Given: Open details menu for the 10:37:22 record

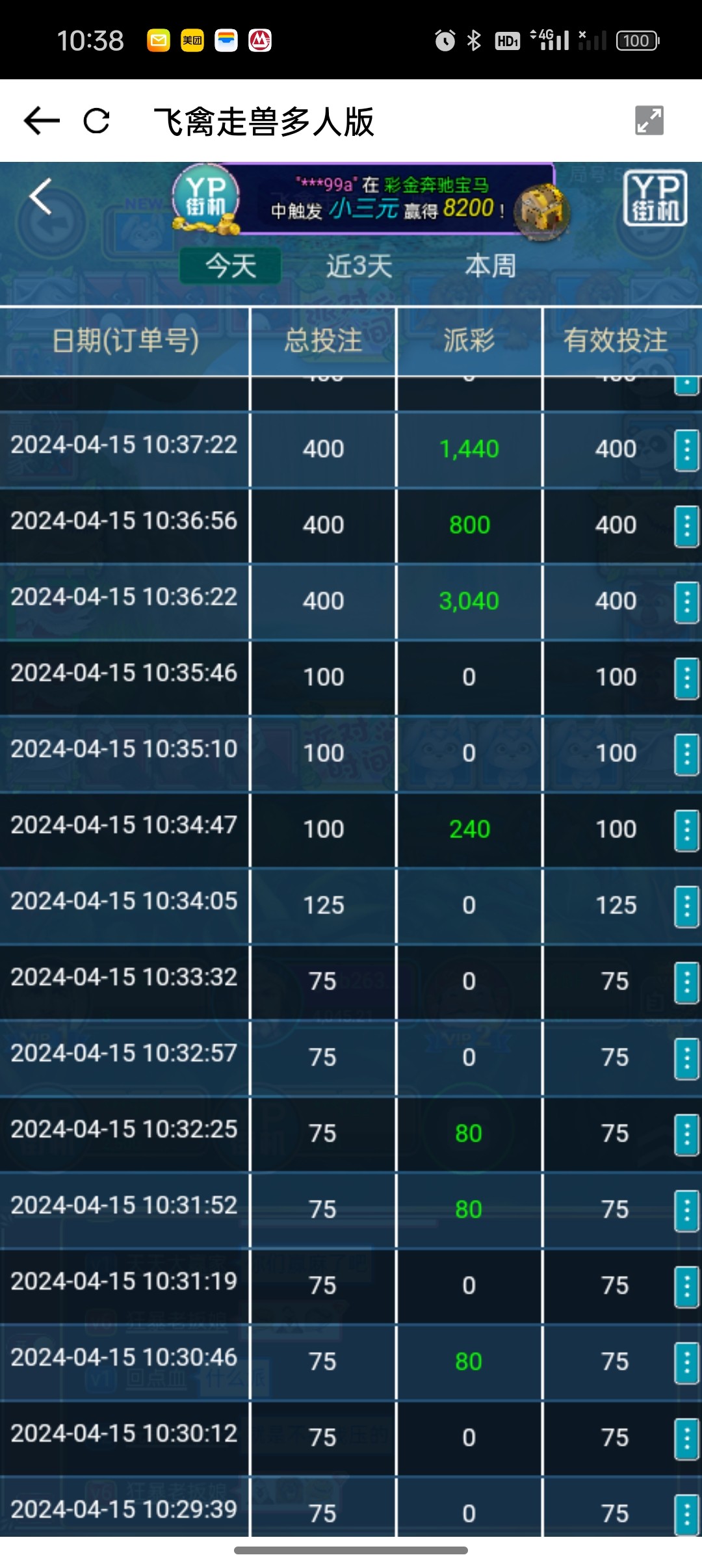Looking at the screenshot, I should [686, 450].
